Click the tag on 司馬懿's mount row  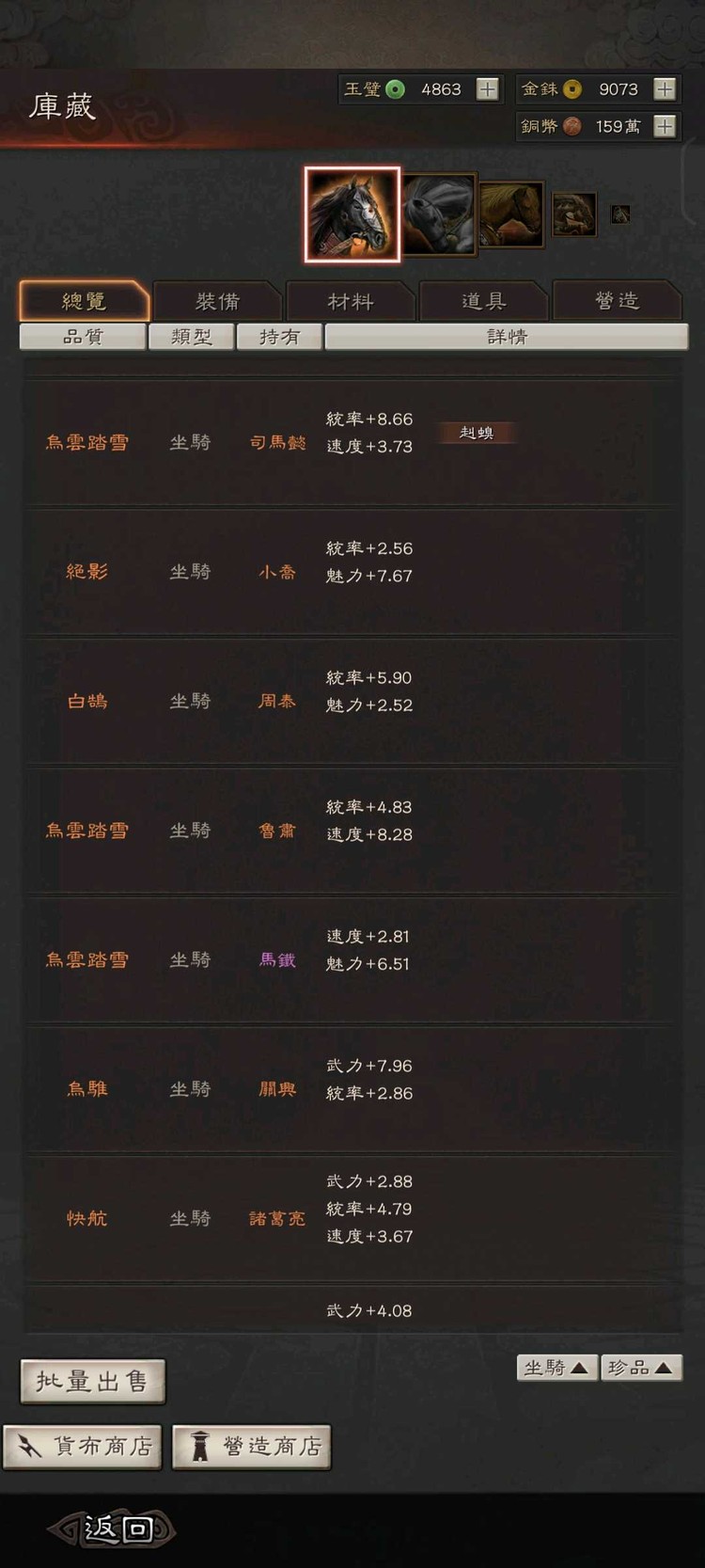476,433
